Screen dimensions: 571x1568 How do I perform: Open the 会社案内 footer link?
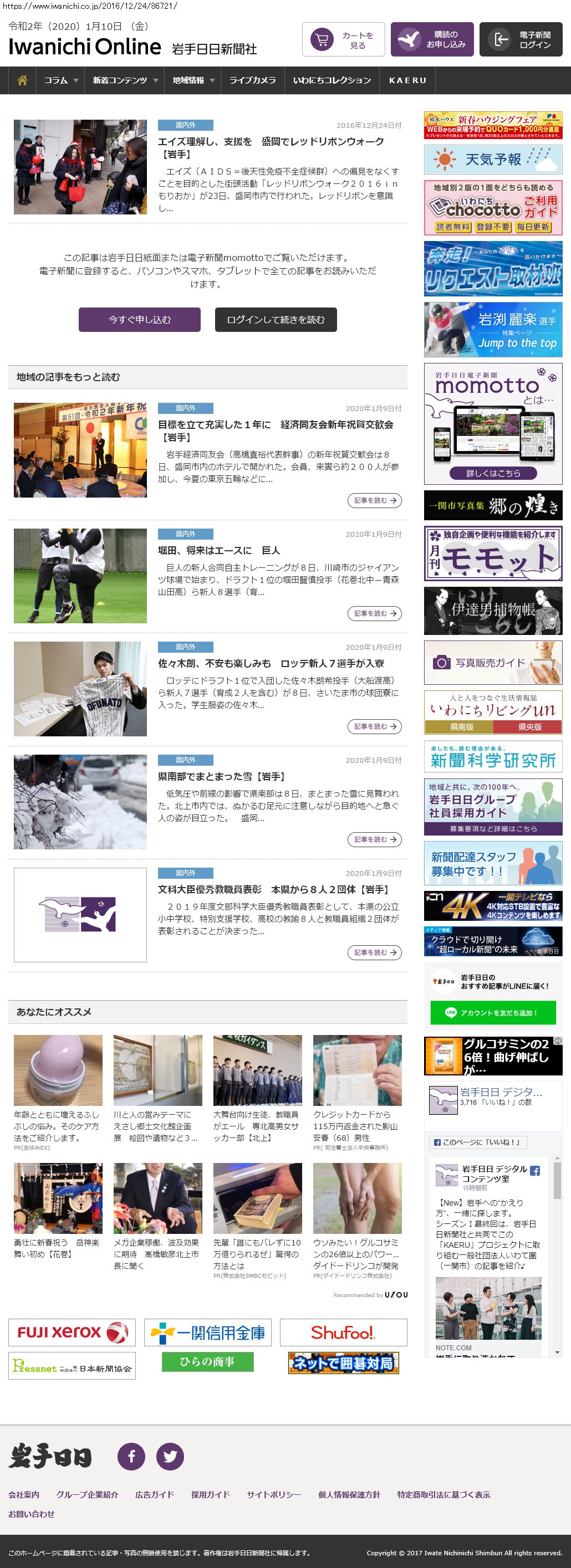tap(24, 1494)
